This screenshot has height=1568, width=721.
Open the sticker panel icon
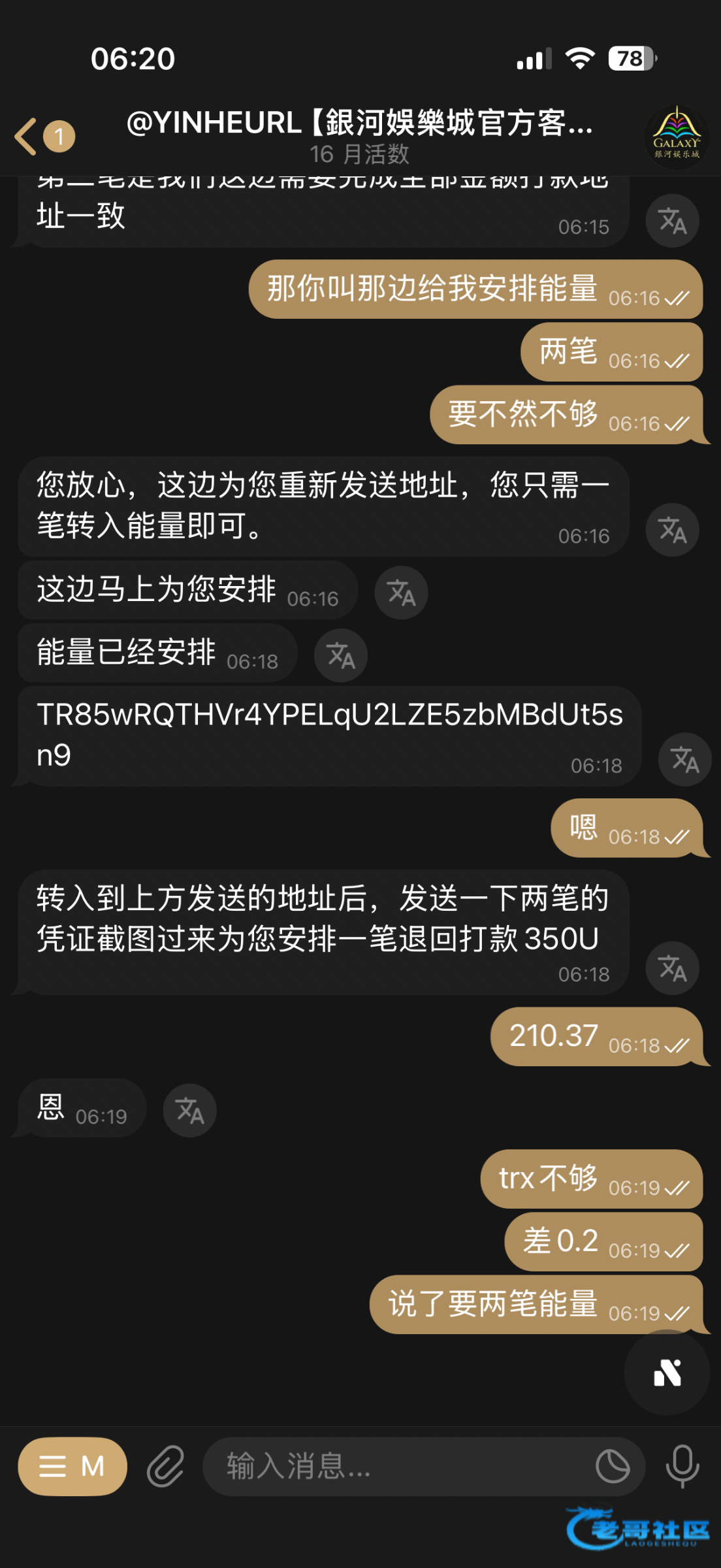point(613,1467)
